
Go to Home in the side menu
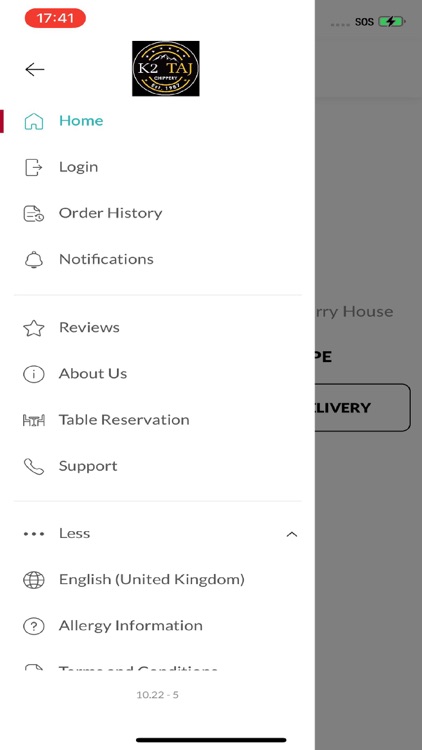point(157,121)
